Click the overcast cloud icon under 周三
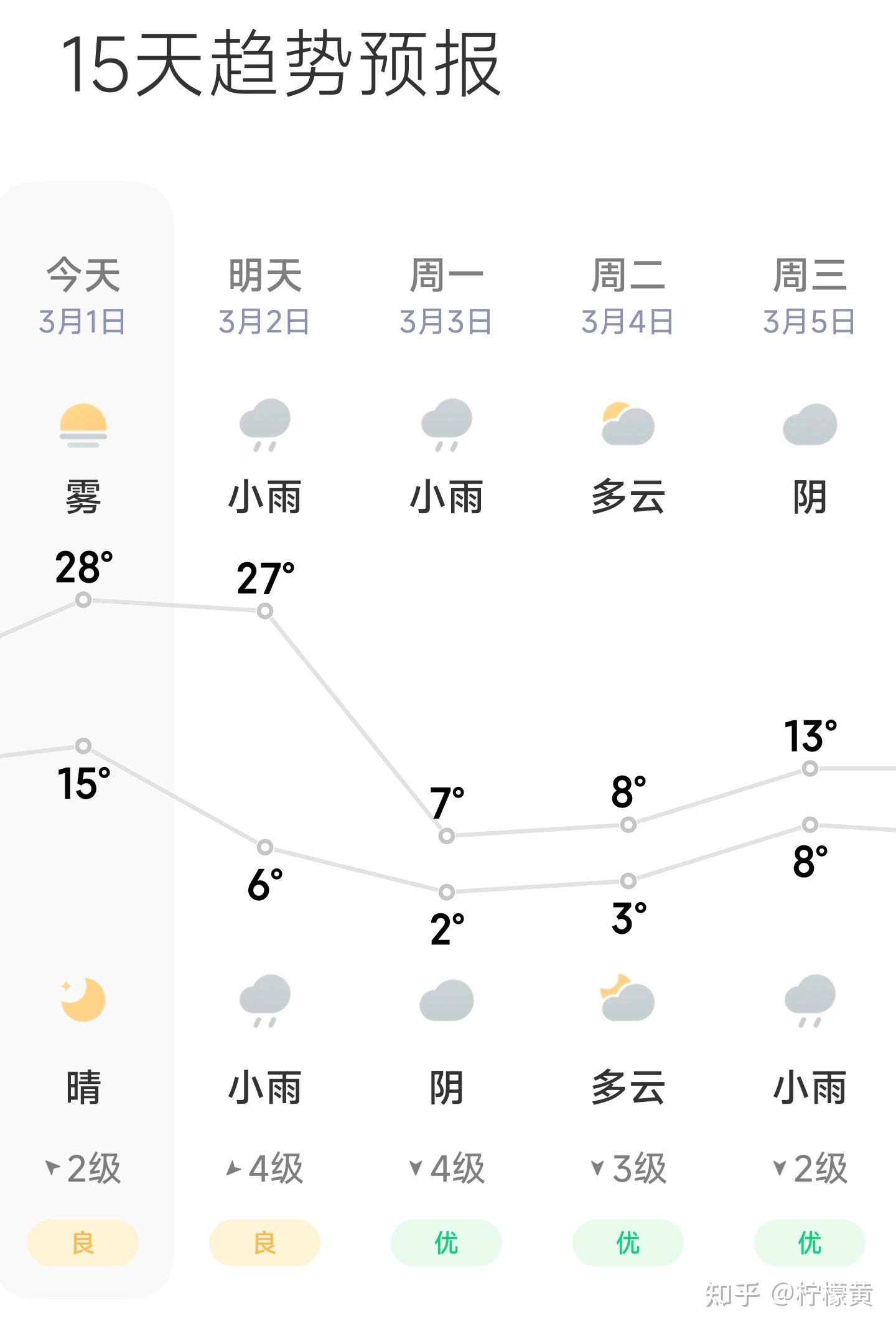The height and width of the screenshot is (1331, 896). [809, 426]
